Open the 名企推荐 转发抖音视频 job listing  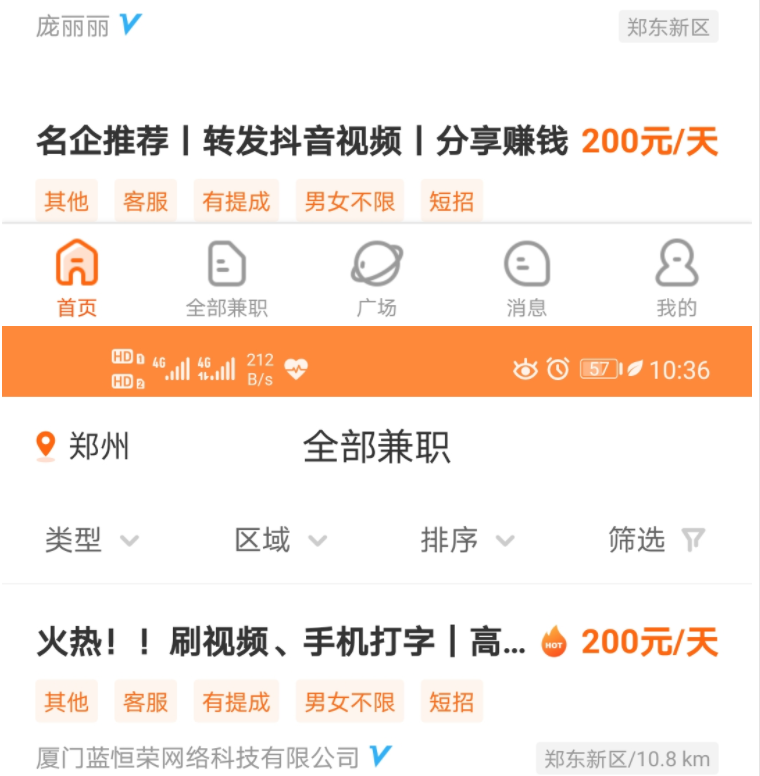301,142
